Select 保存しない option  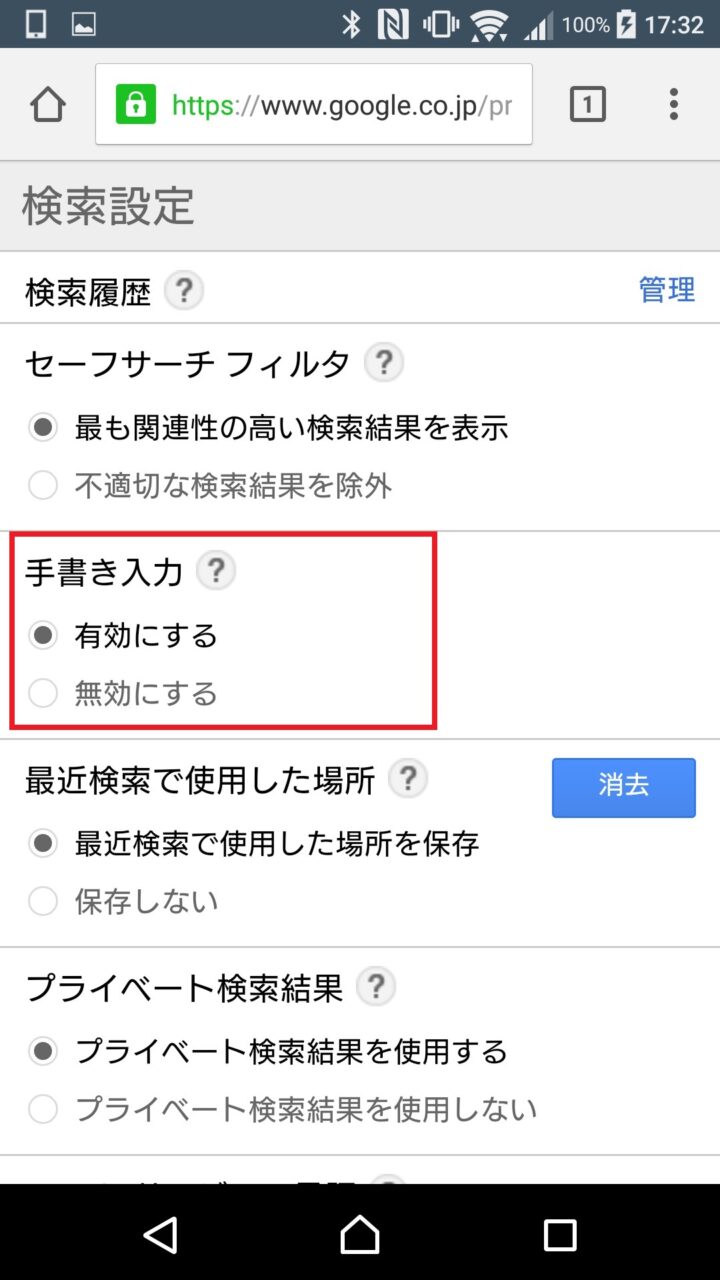43,901
